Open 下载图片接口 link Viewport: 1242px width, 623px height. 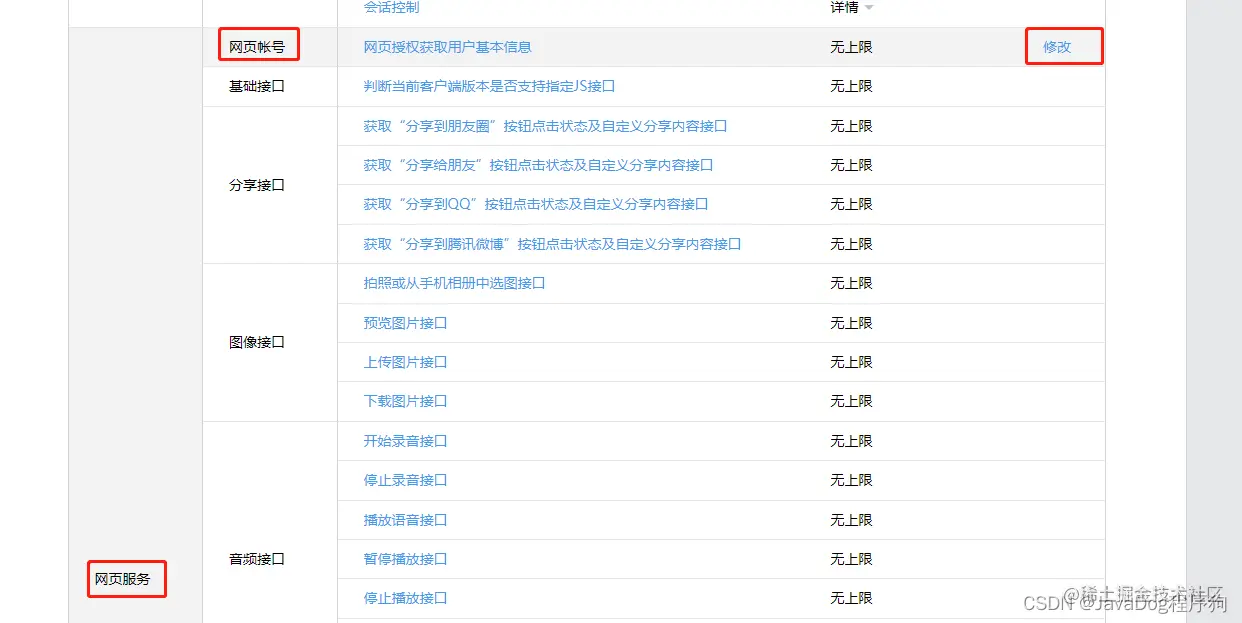[x=405, y=401]
